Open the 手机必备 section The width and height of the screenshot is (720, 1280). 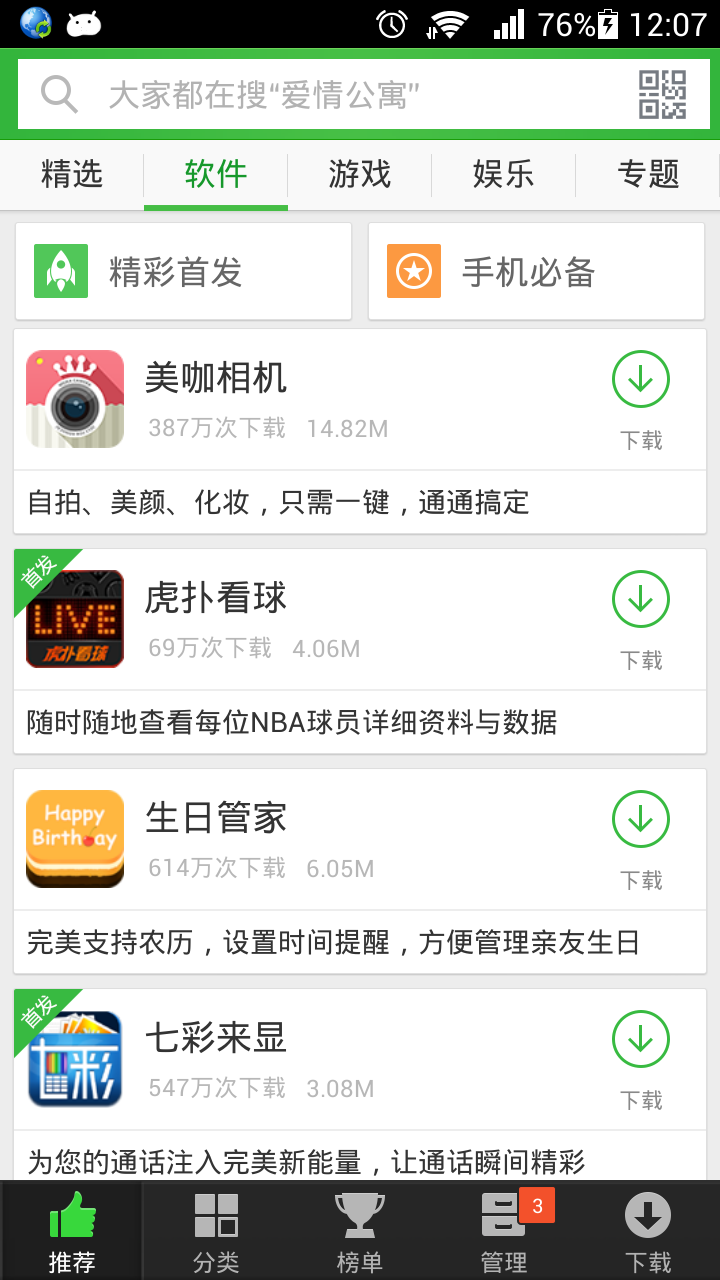click(x=536, y=271)
